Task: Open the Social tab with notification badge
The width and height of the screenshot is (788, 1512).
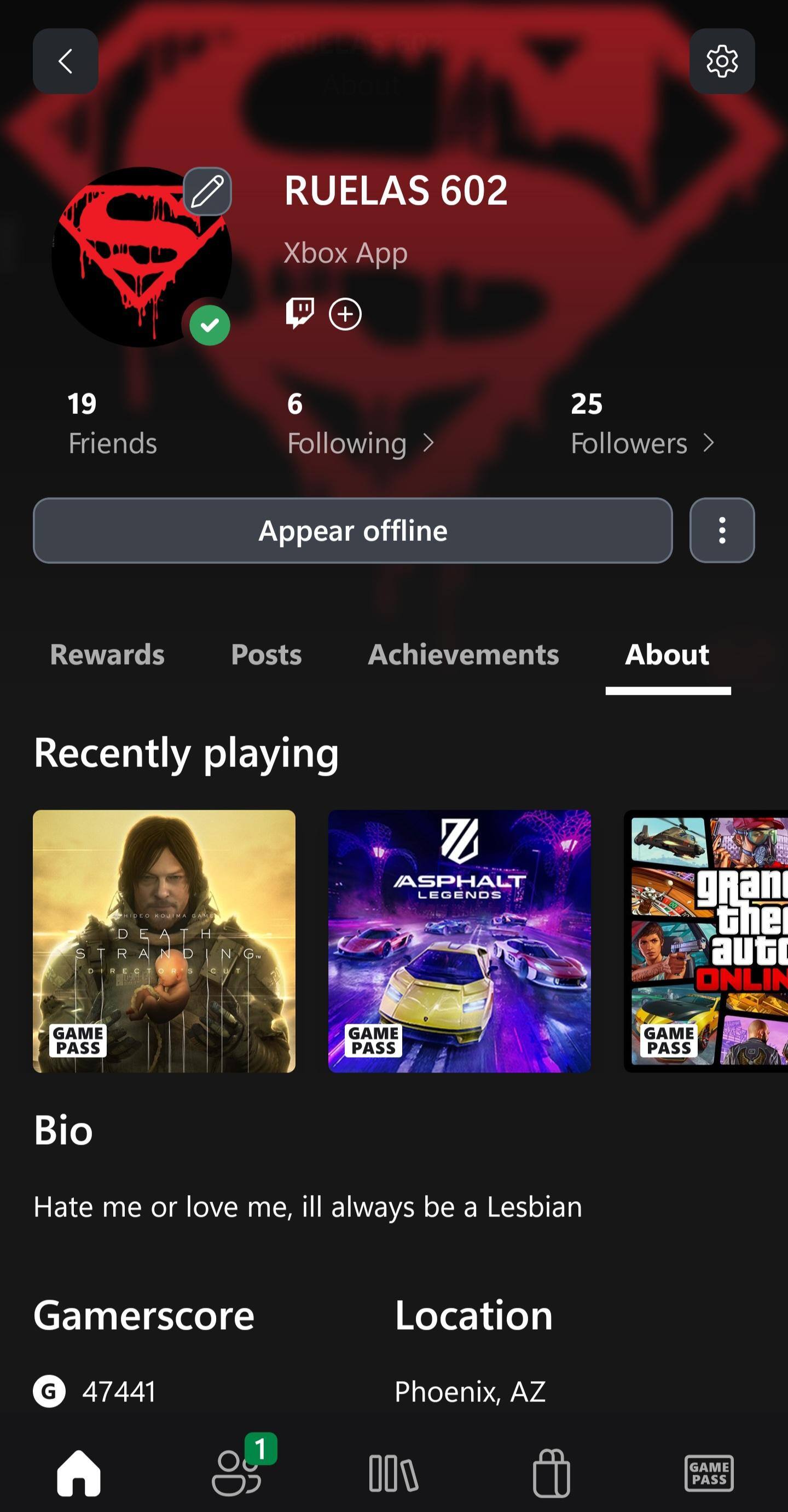Action: click(x=236, y=1472)
